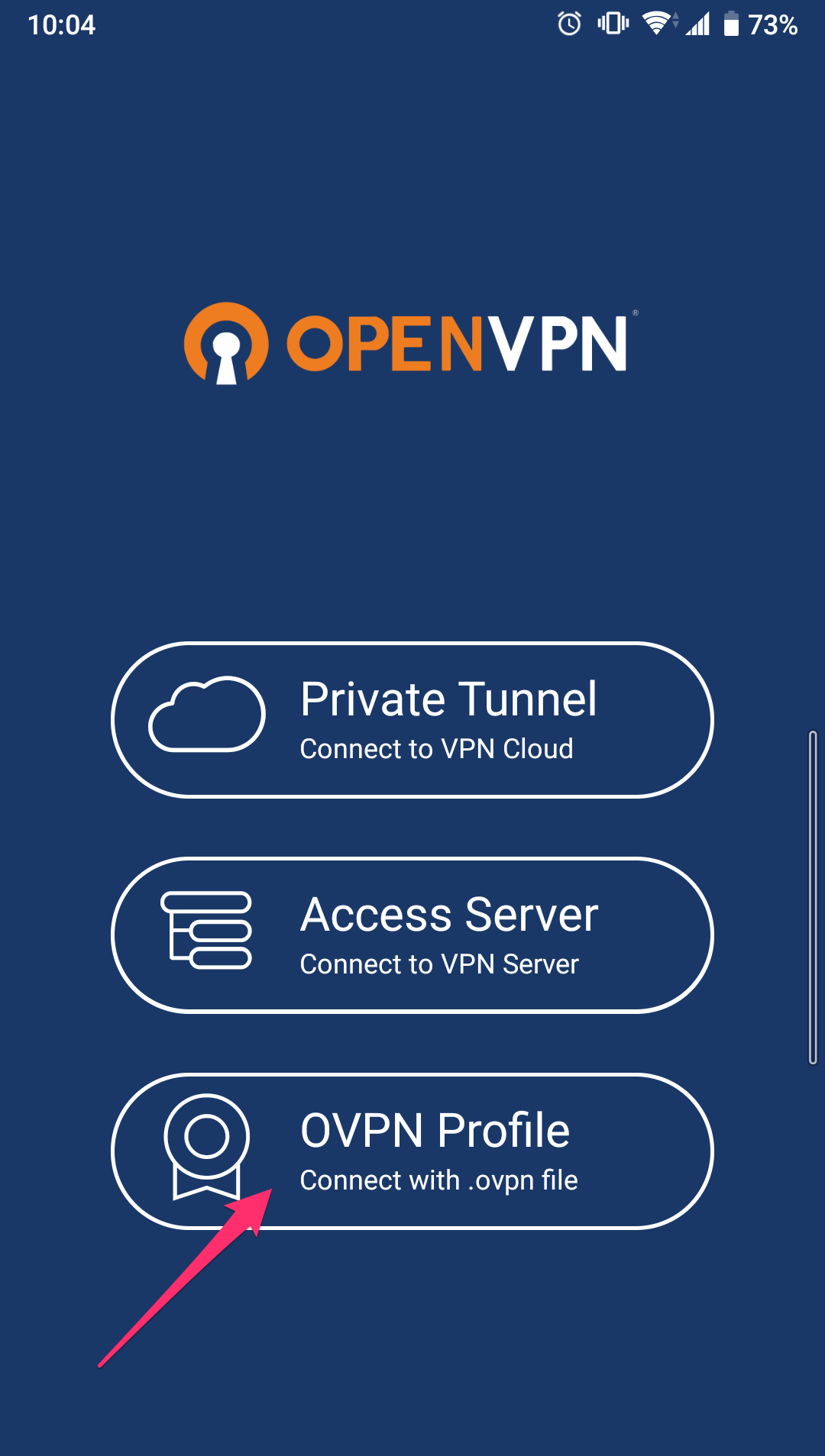The image size is (825, 1456).
Task: Choose Access Server to connect to VPN Server
Action: tap(412, 935)
